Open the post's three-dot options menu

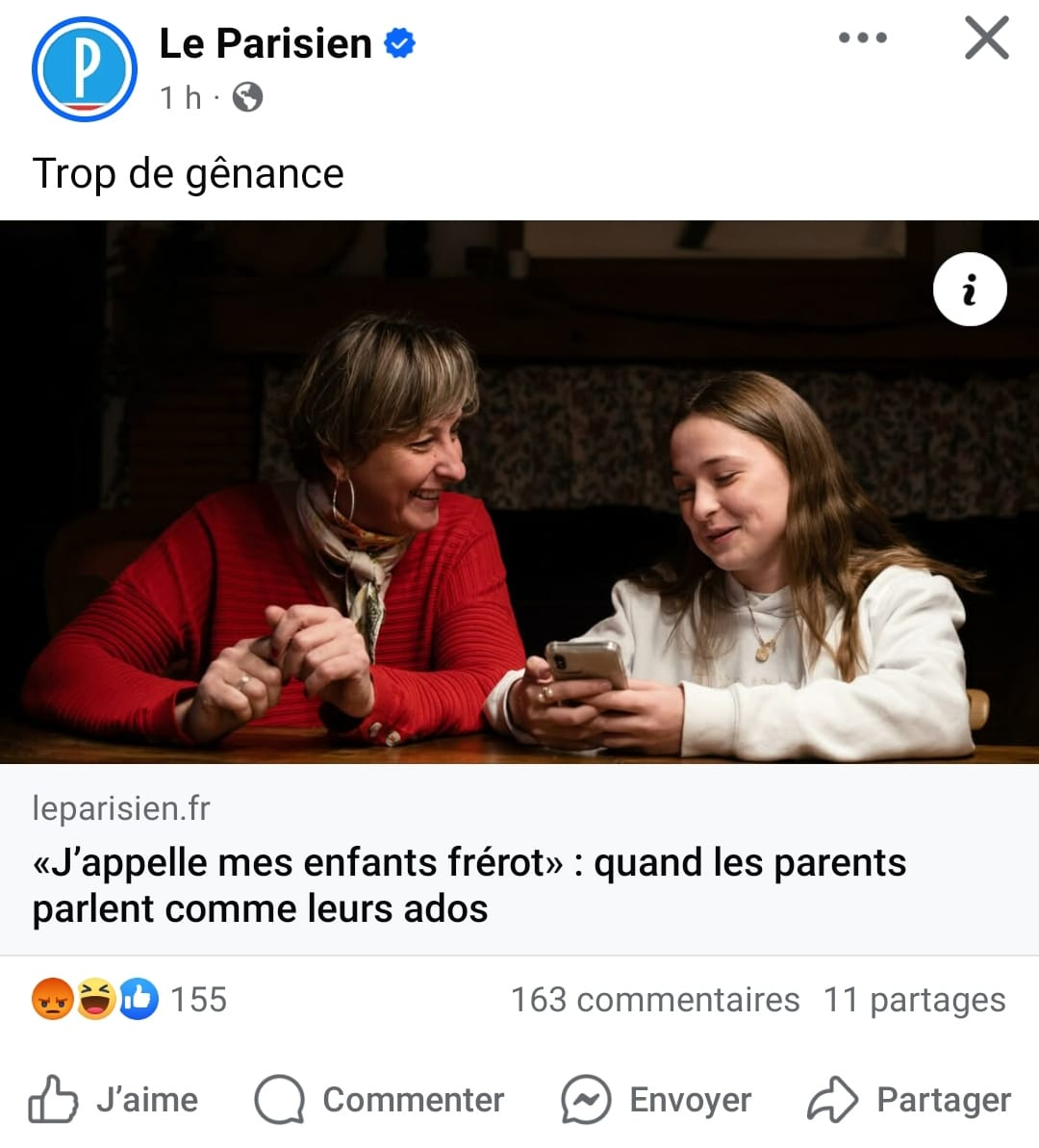[x=862, y=38]
